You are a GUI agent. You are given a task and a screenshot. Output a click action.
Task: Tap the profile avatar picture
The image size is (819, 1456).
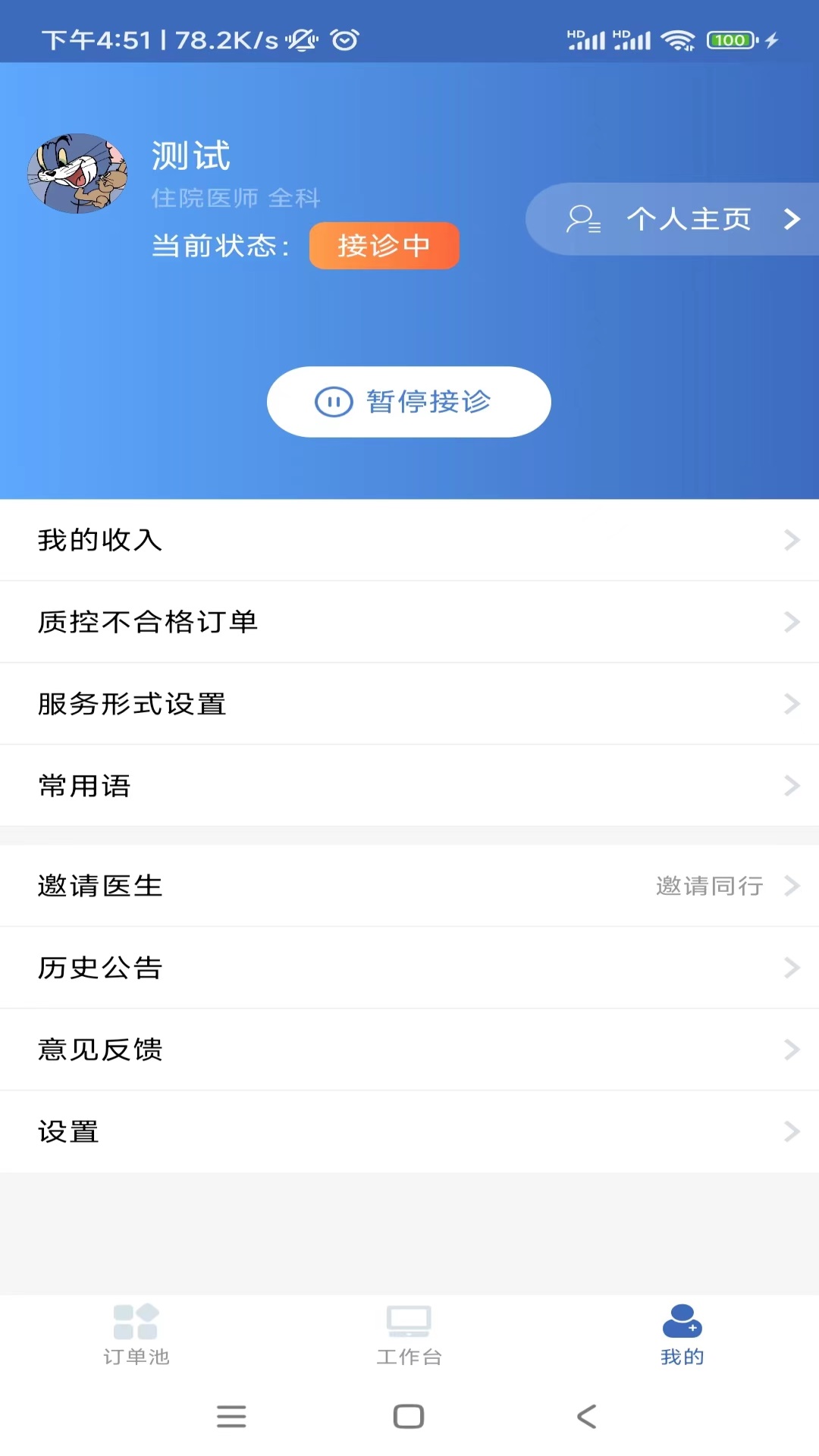[77, 174]
